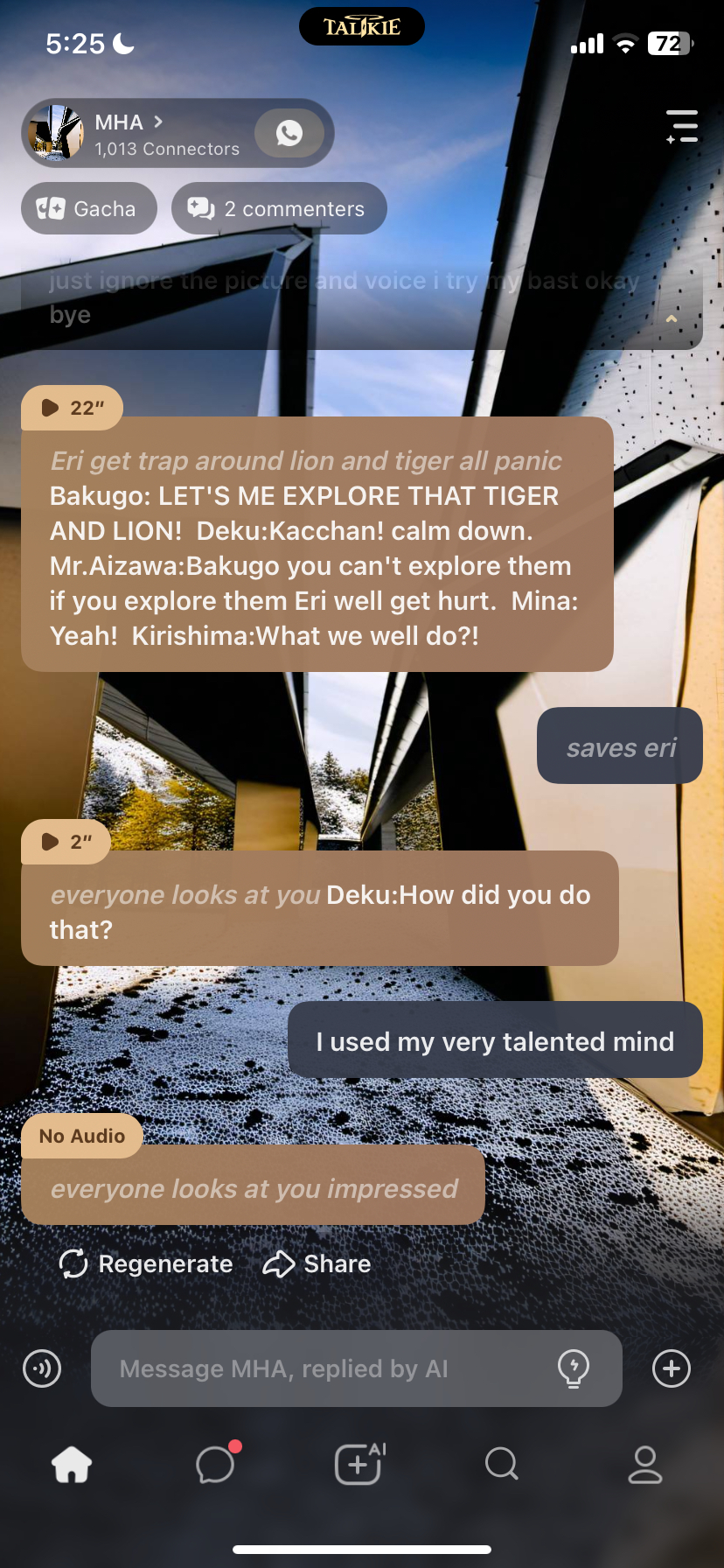Play the 2-second voice message
Image resolution: width=724 pixels, height=1568 pixels.
point(66,842)
